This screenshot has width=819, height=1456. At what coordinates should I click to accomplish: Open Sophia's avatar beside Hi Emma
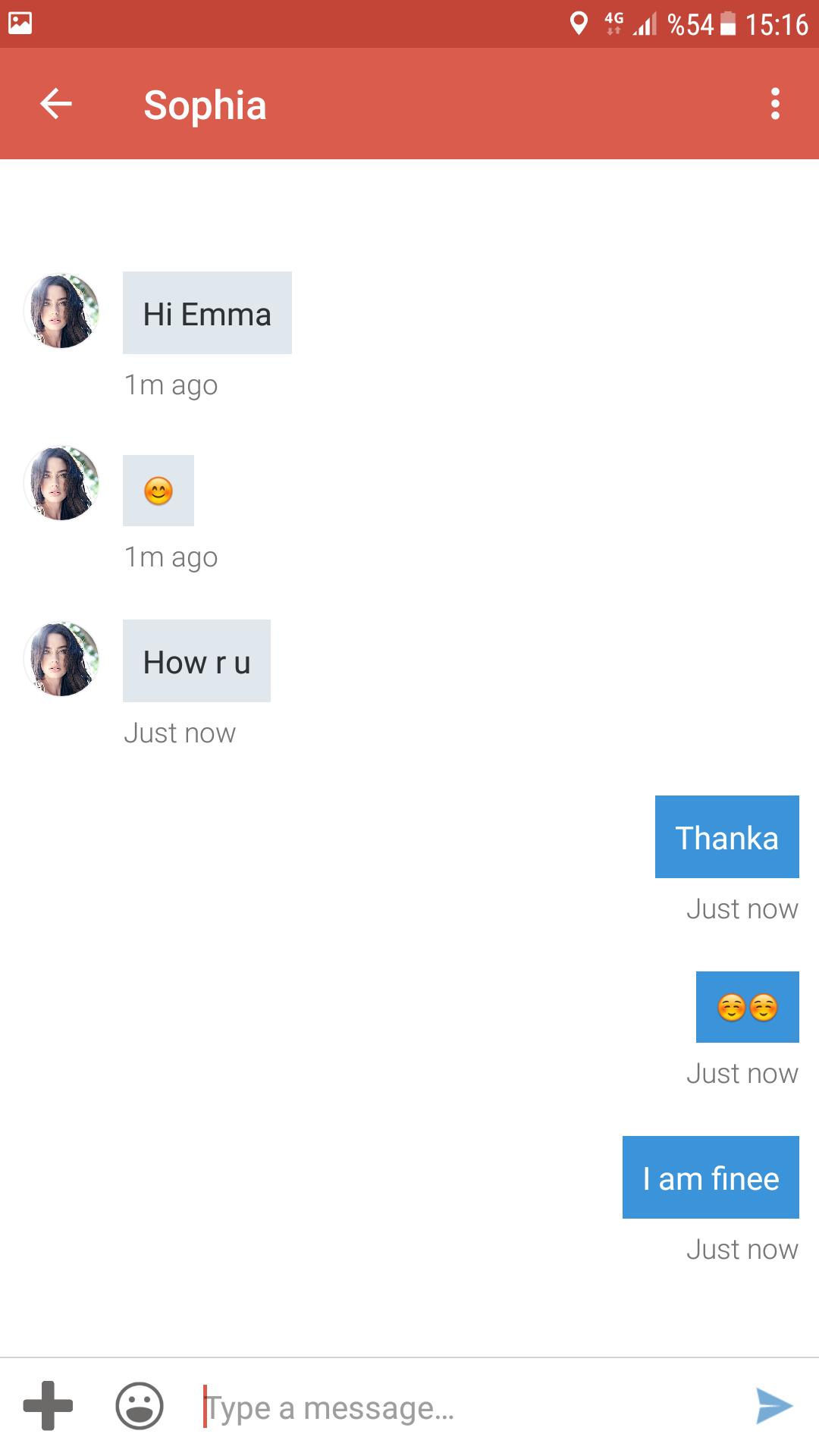click(61, 311)
